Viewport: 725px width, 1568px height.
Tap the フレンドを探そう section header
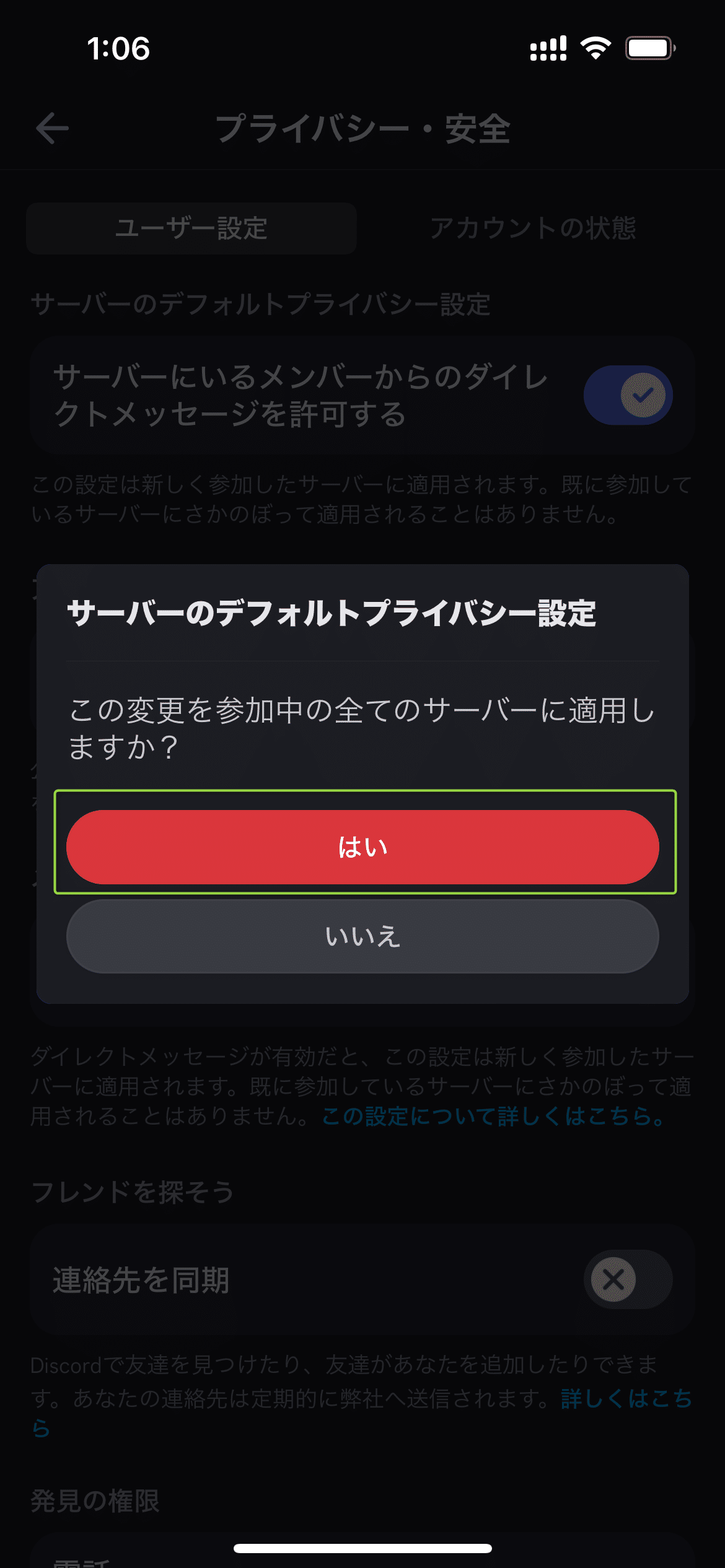(133, 1192)
